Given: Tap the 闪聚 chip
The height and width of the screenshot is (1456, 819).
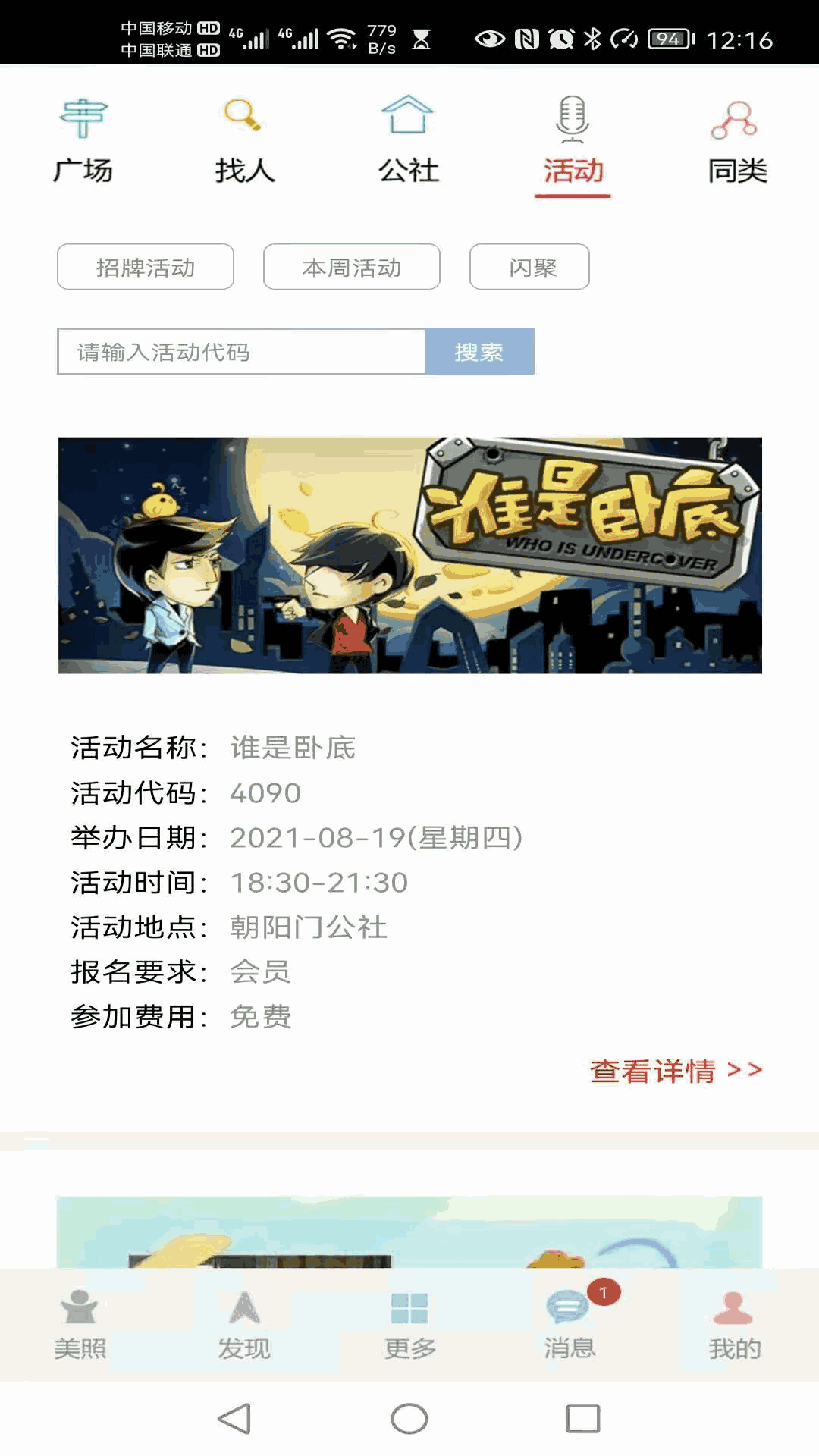Looking at the screenshot, I should (529, 267).
